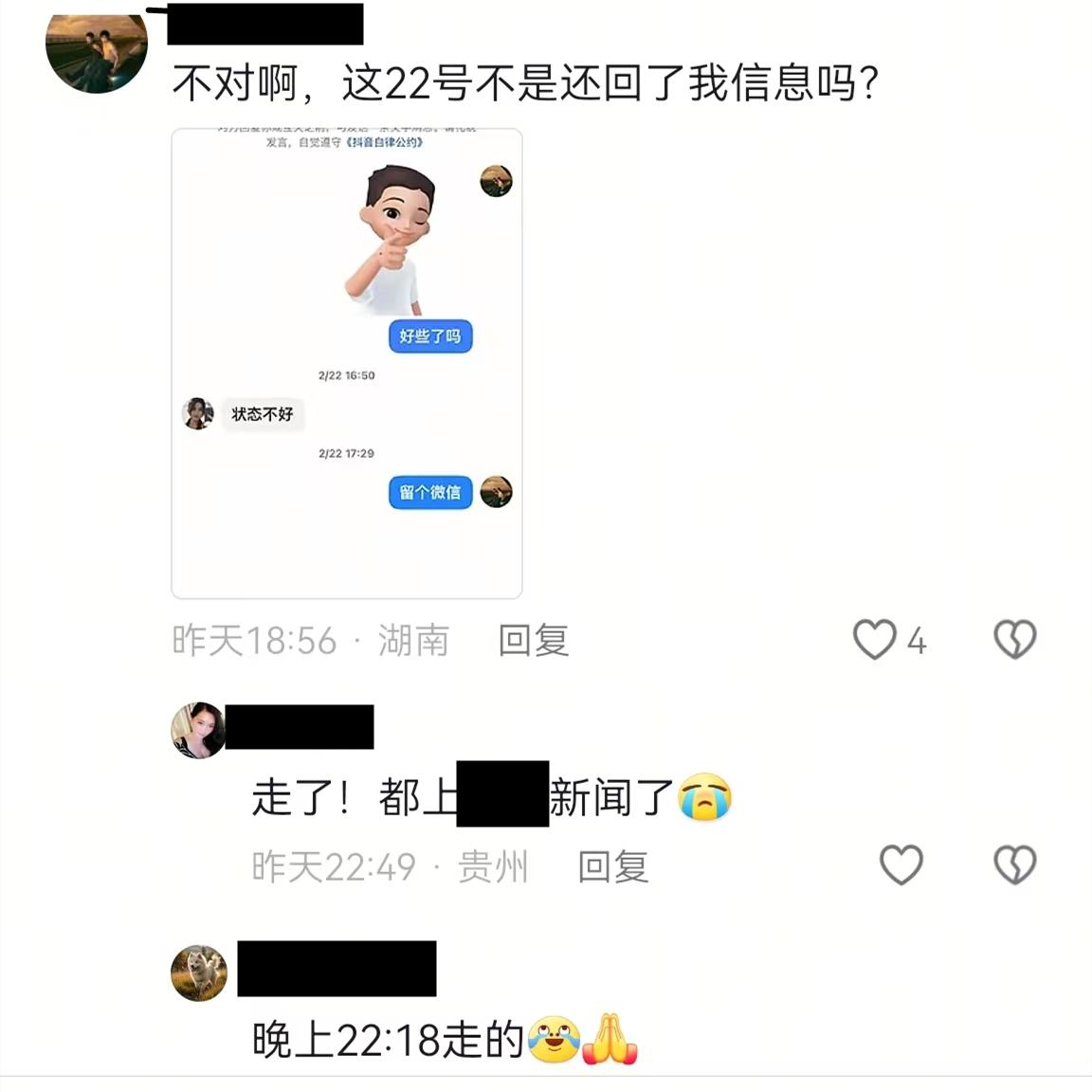Reply to the 昨天18:56 湖南 comment

click(533, 641)
